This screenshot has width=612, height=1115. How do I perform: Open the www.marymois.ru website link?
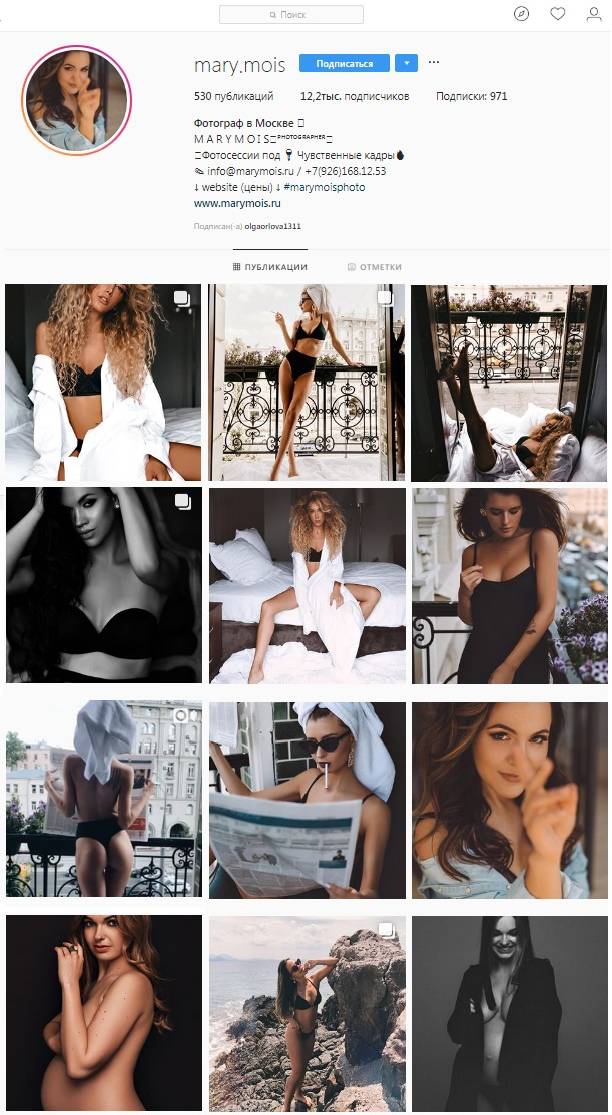point(237,203)
